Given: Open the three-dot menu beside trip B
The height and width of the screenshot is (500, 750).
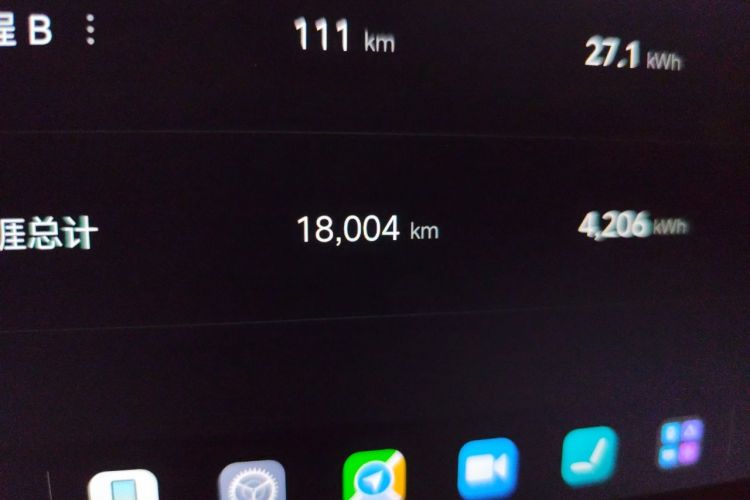Looking at the screenshot, I should coord(90,30).
